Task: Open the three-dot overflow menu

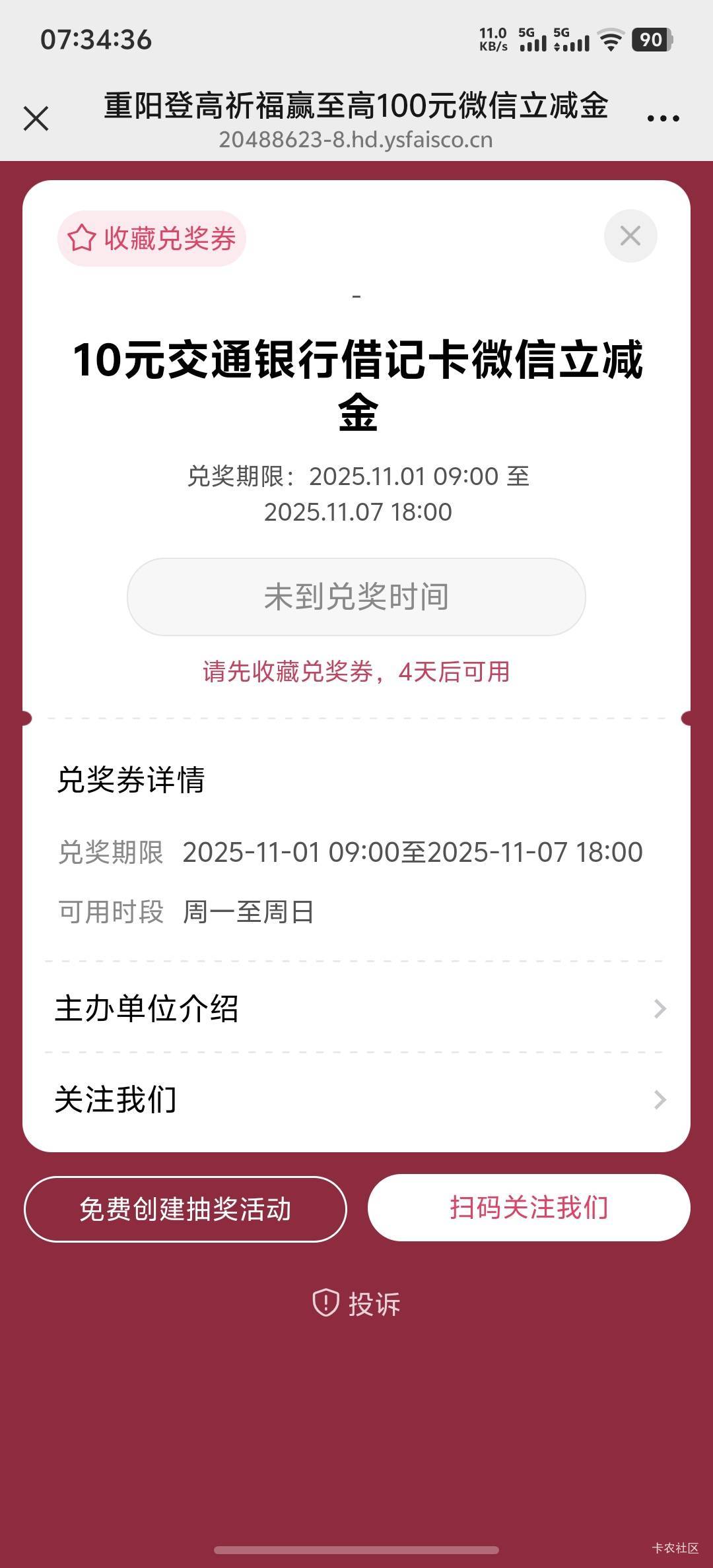Action: pos(663,119)
